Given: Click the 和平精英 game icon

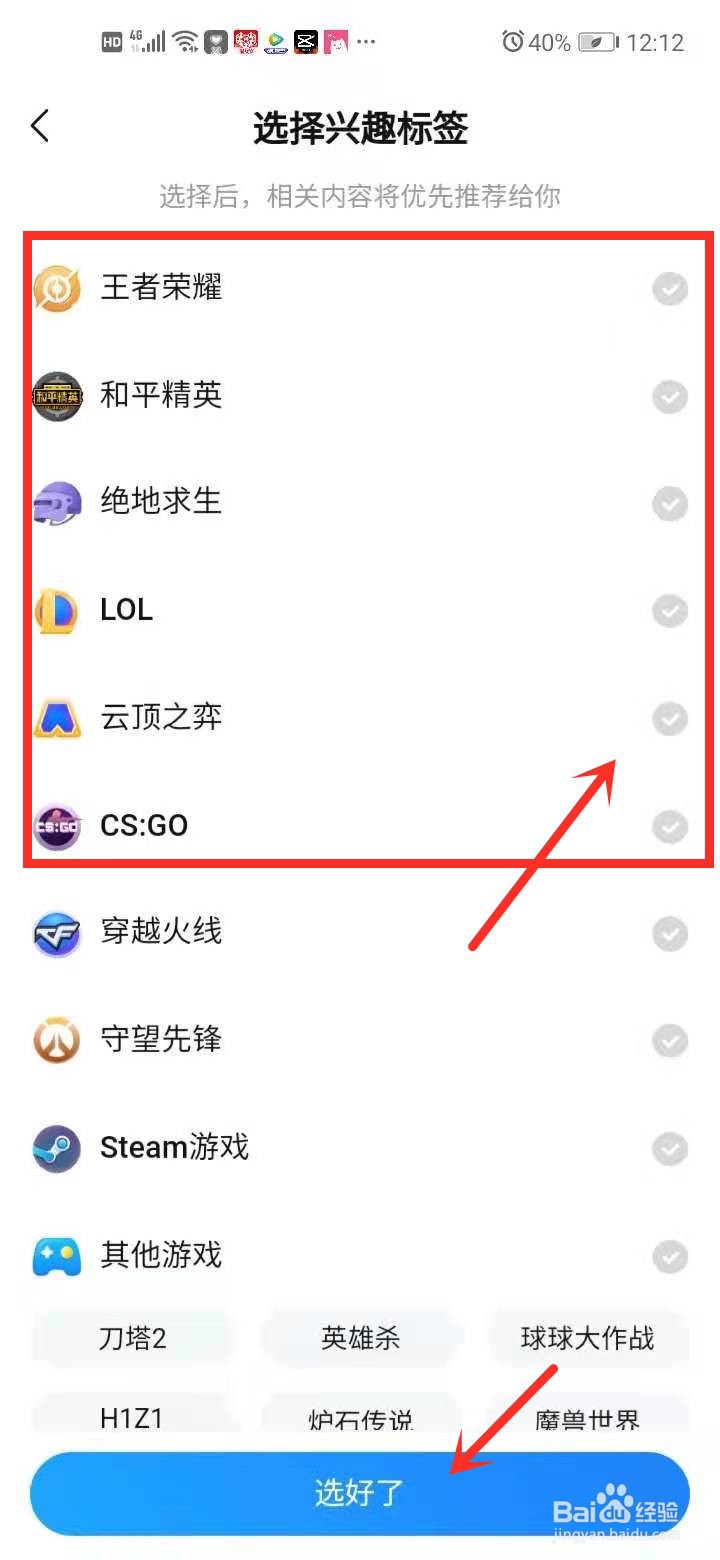Looking at the screenshot, I should [57, 396].
